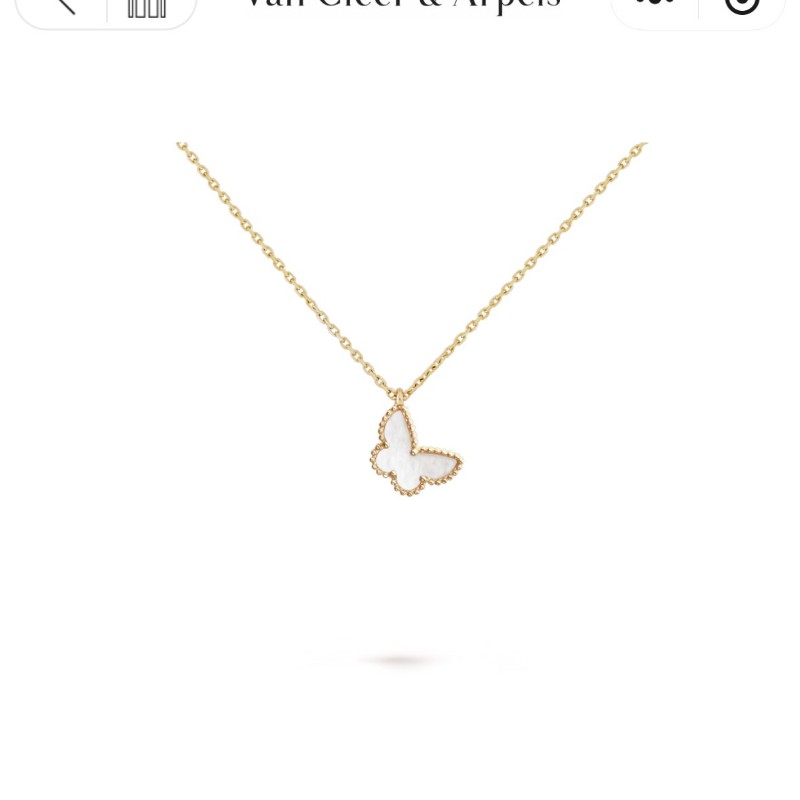Go back using the arrow icon
Screen dimensions: 800x800
62,5
